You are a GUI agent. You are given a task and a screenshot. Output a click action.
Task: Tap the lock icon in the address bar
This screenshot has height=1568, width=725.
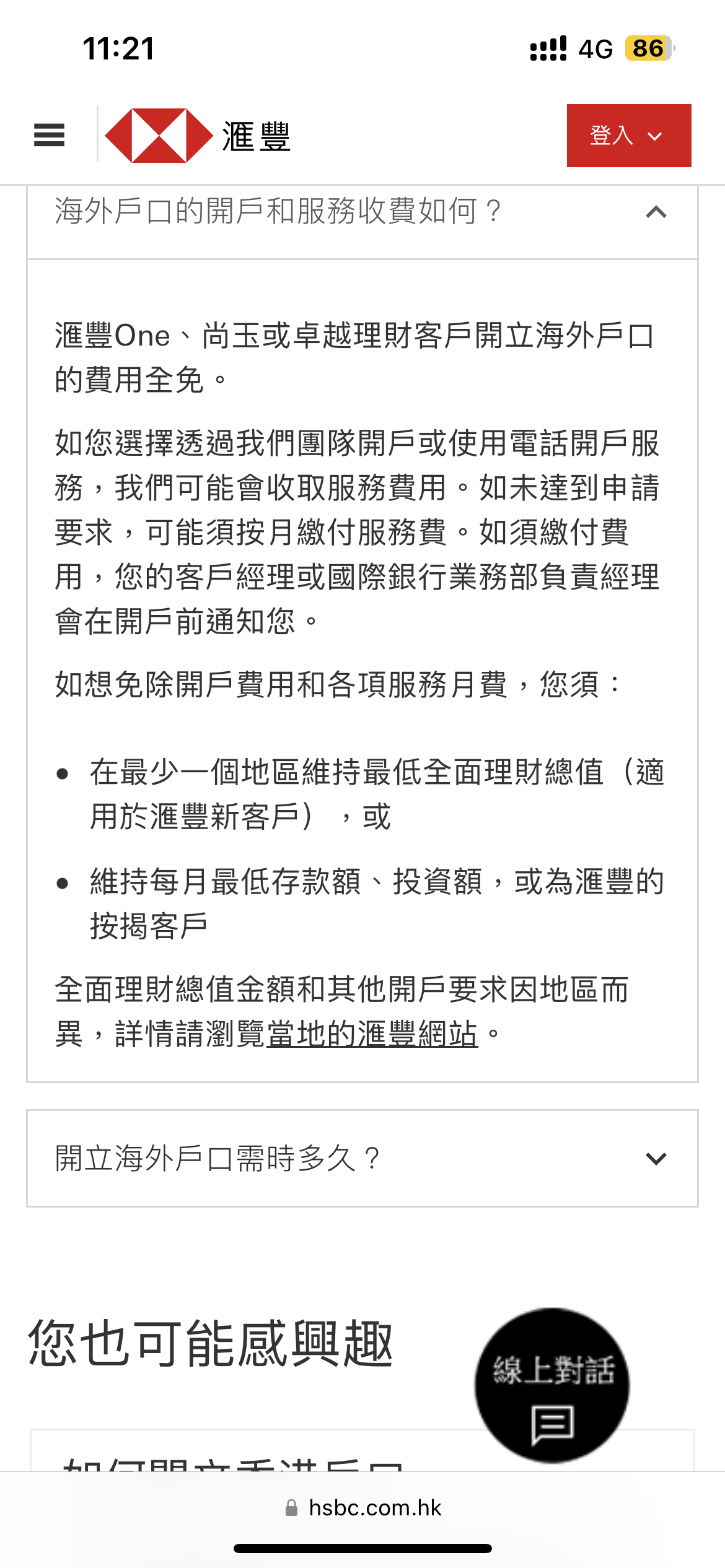(x=290, y=1507)
